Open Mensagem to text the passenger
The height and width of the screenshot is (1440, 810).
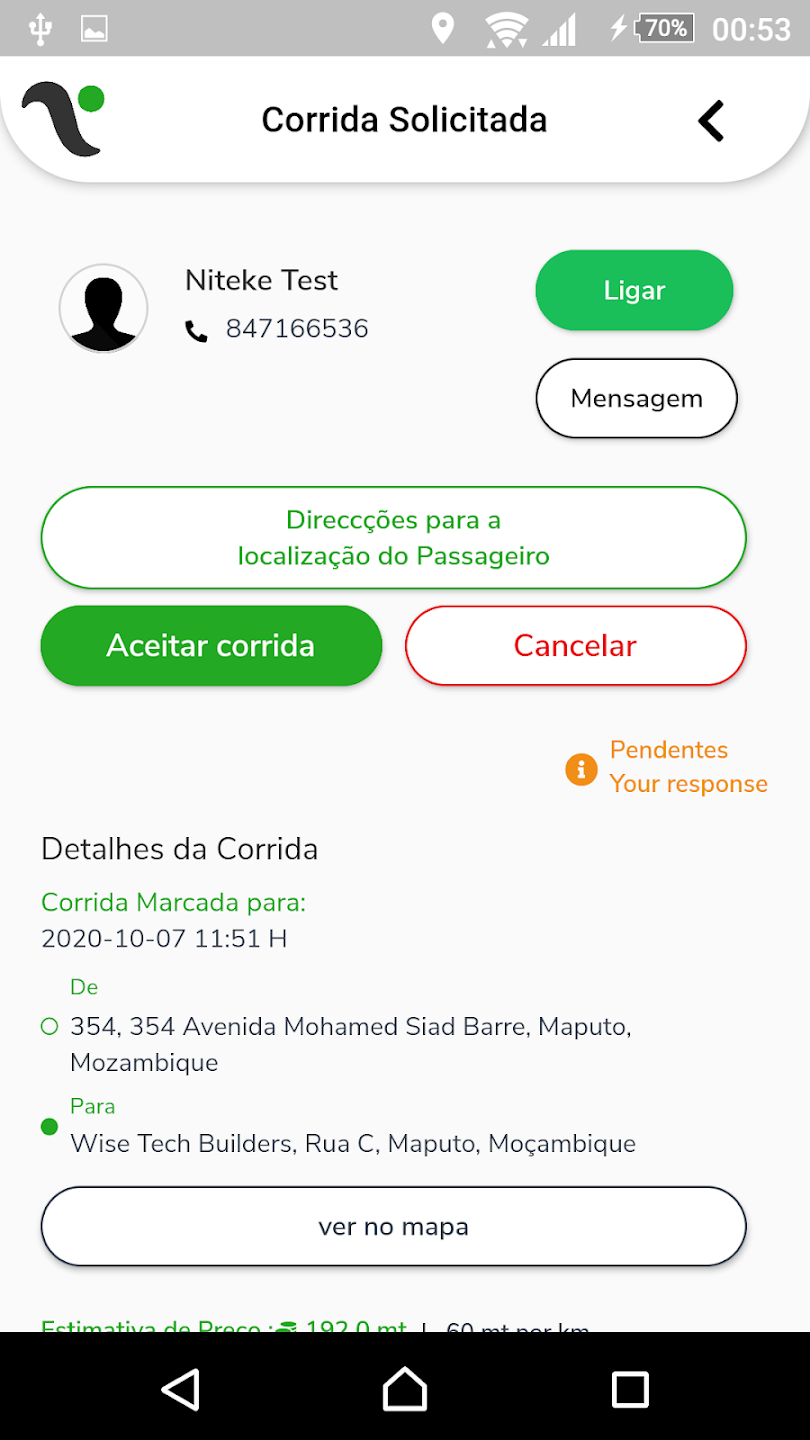point(636,398)
